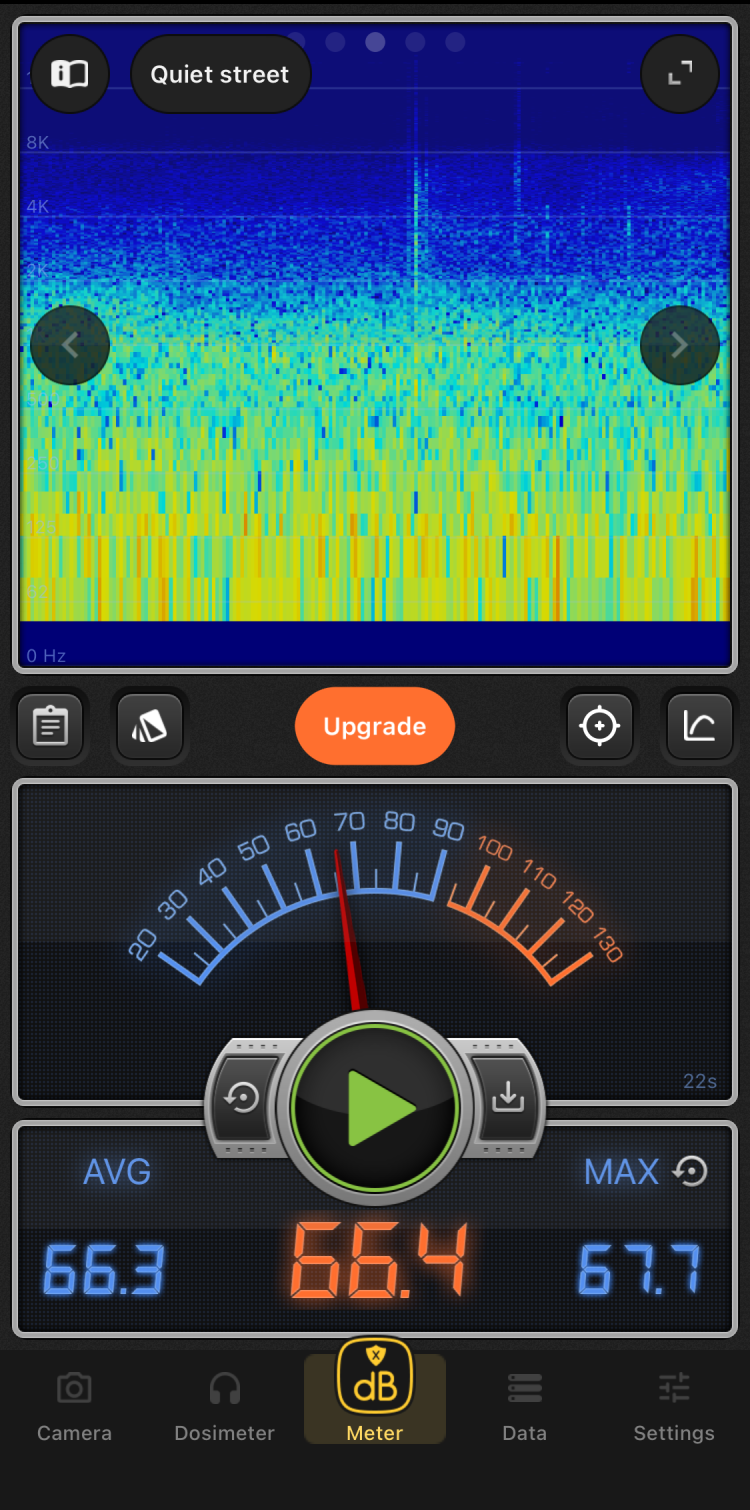Screen dimensions: 750x1510
Task: Save the recording with download button
Action: [508, 1098]
